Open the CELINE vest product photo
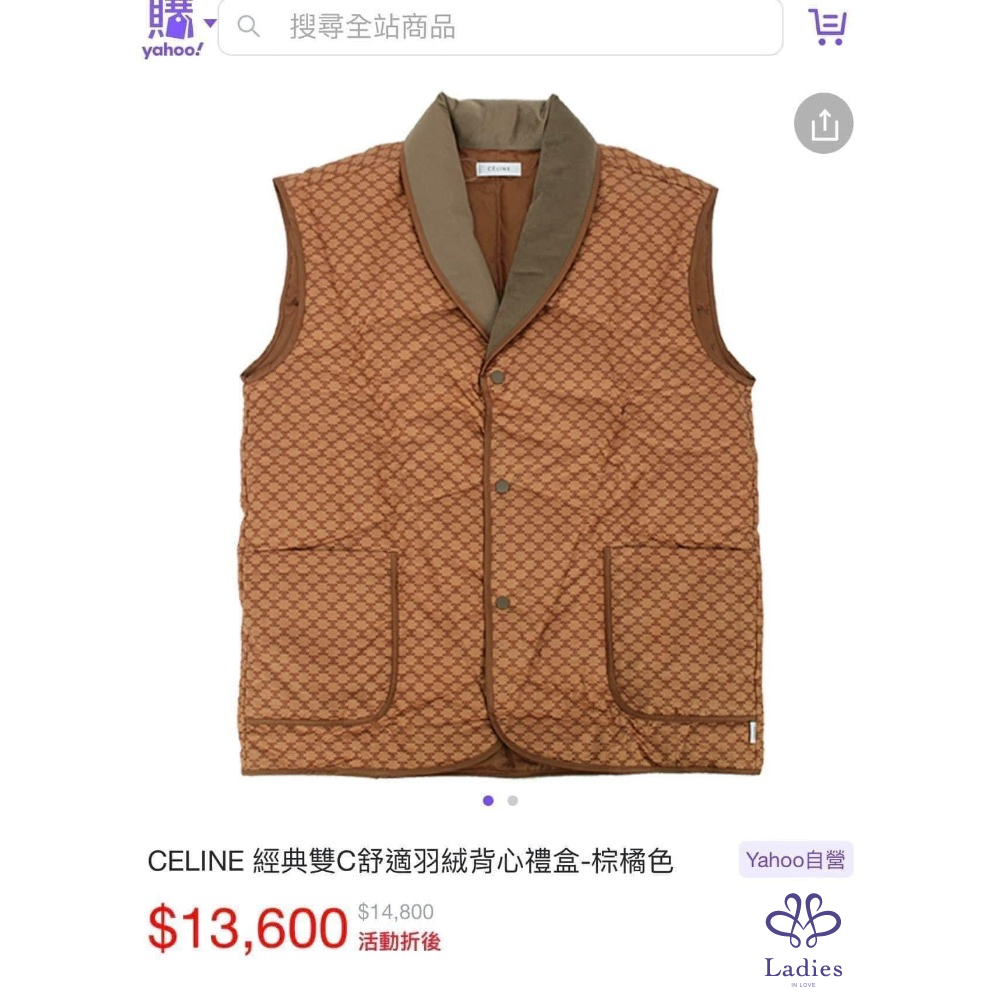The image size is (1000, 1000). [x=497, y=437]
